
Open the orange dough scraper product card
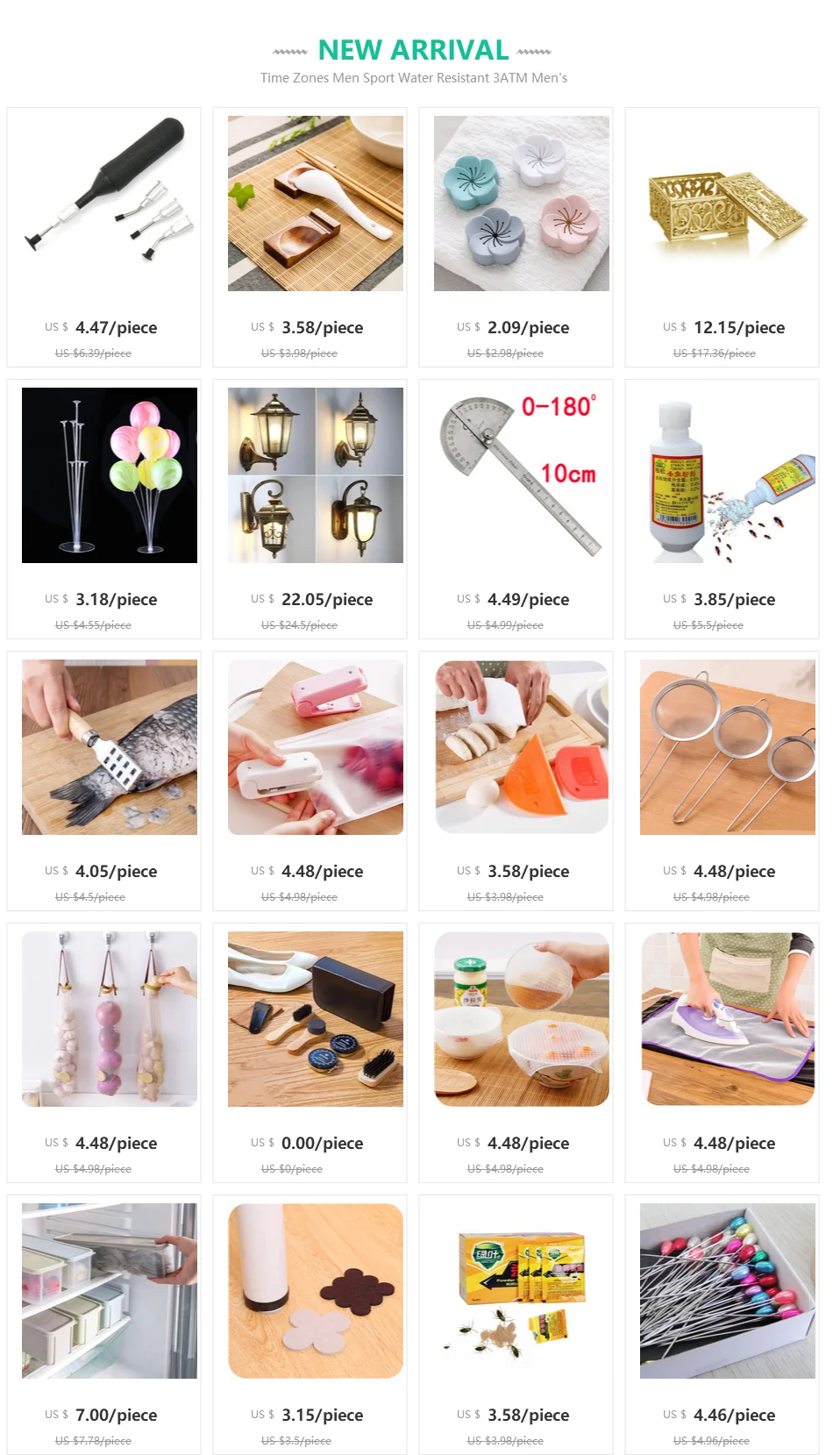(516, 781)
